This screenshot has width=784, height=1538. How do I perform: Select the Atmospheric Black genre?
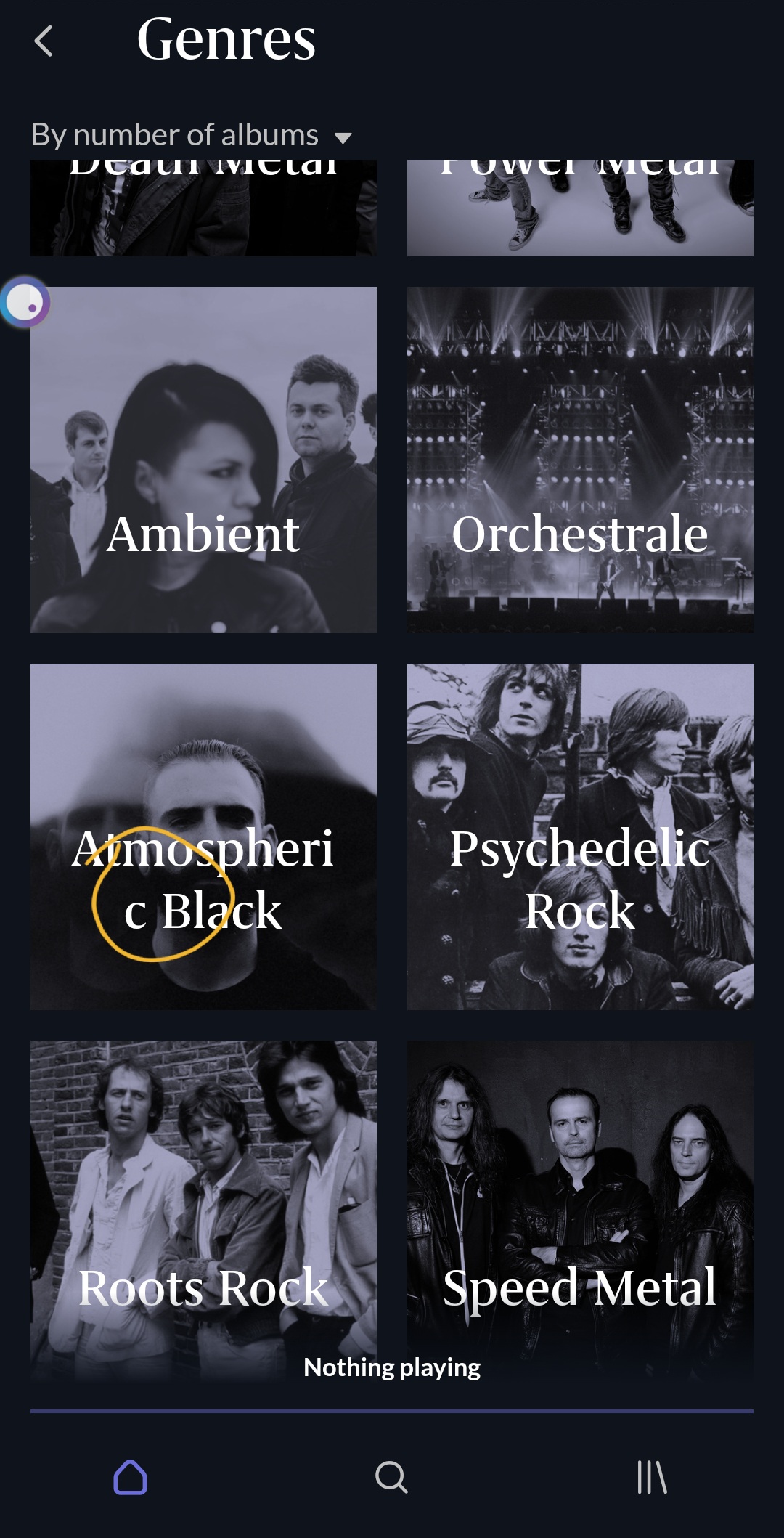pyautogui.click(x=203, y=837)
